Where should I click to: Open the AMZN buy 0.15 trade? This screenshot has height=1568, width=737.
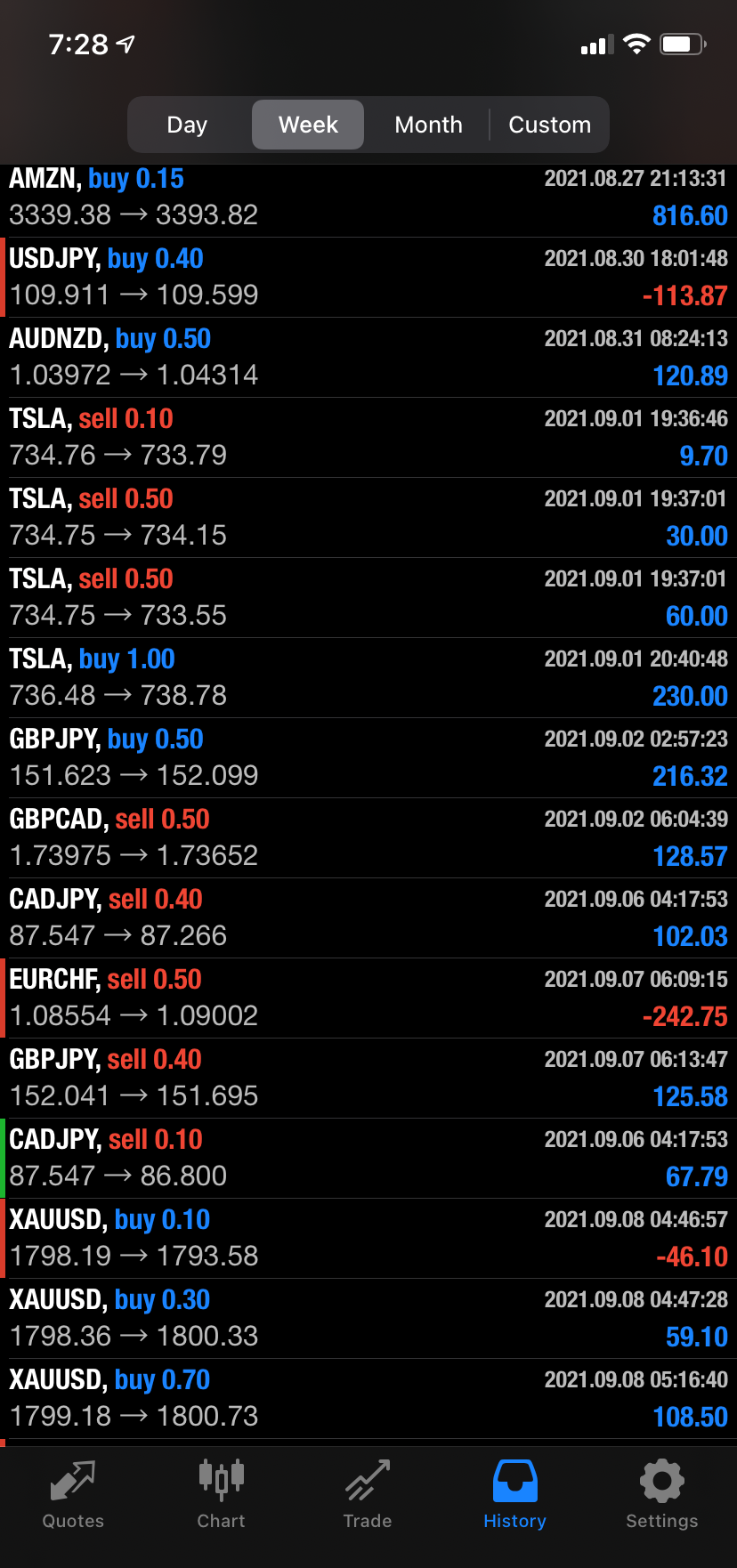pos(368,198)
